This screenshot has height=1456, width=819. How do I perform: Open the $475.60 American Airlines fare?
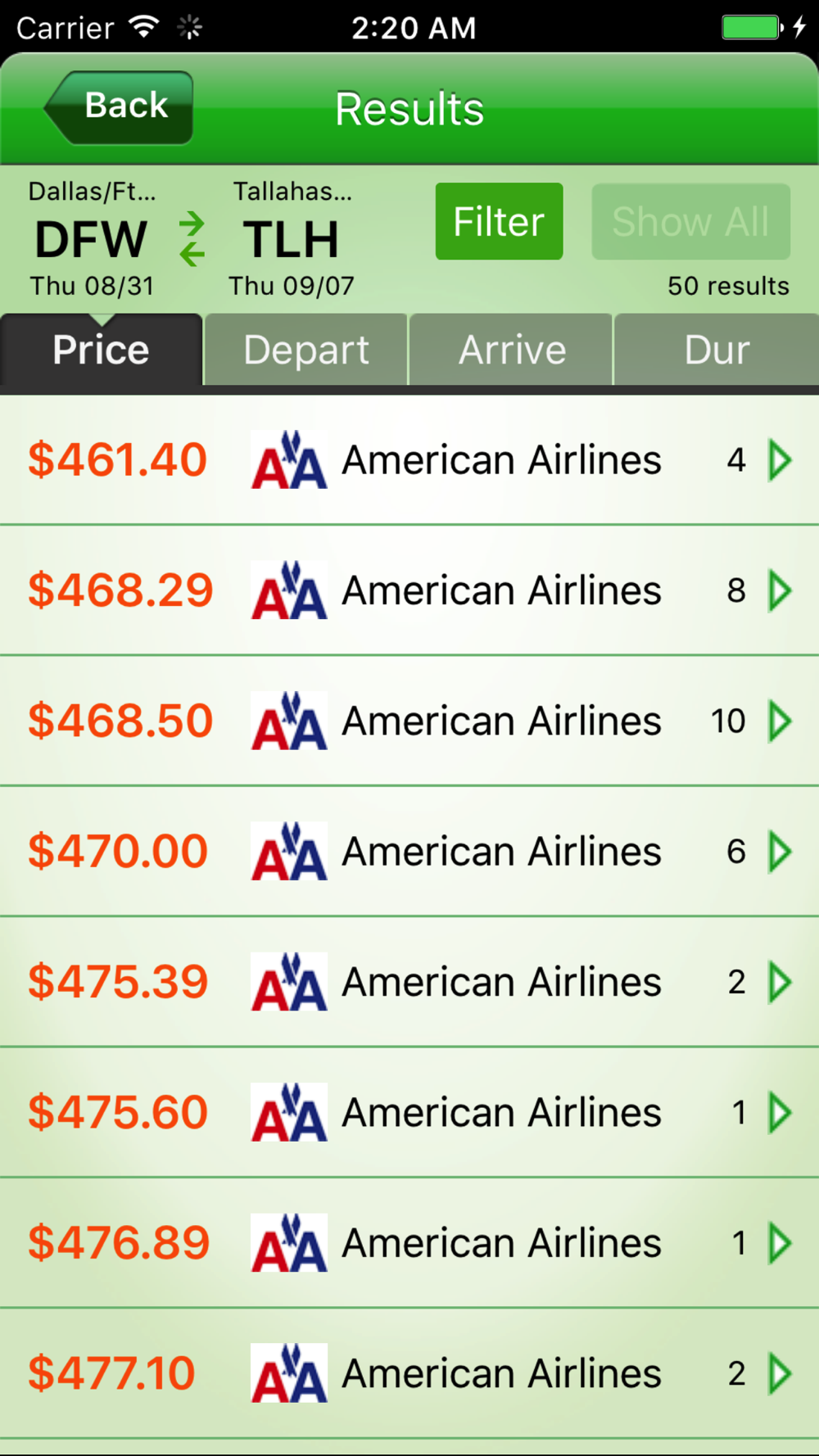point(409,1112)
